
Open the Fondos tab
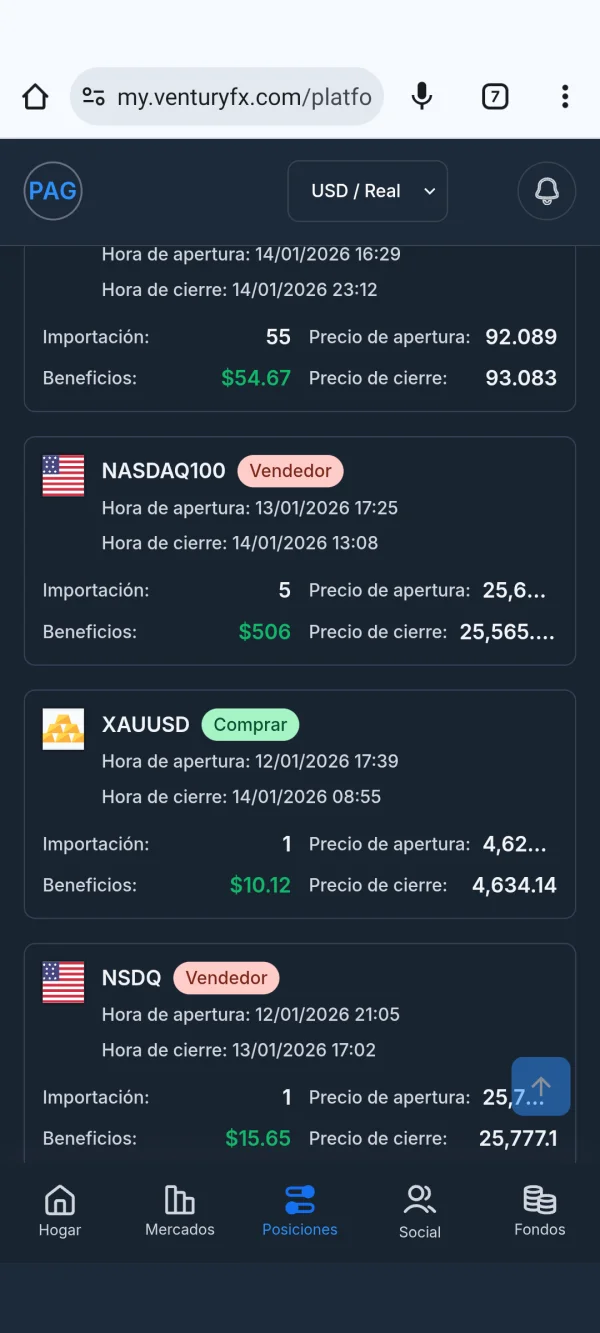540,1211
